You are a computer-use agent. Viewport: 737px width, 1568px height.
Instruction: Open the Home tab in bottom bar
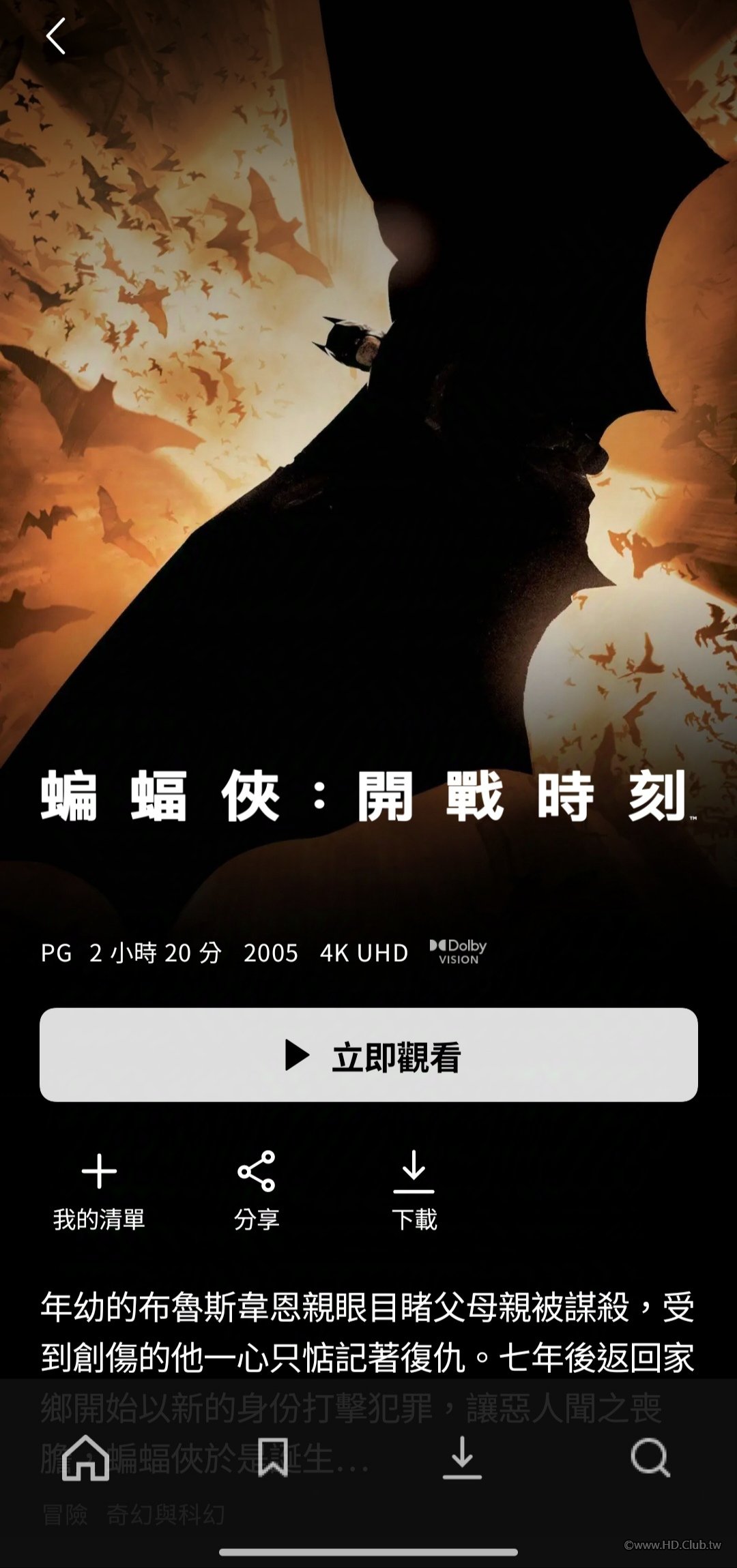(85, 1458)
